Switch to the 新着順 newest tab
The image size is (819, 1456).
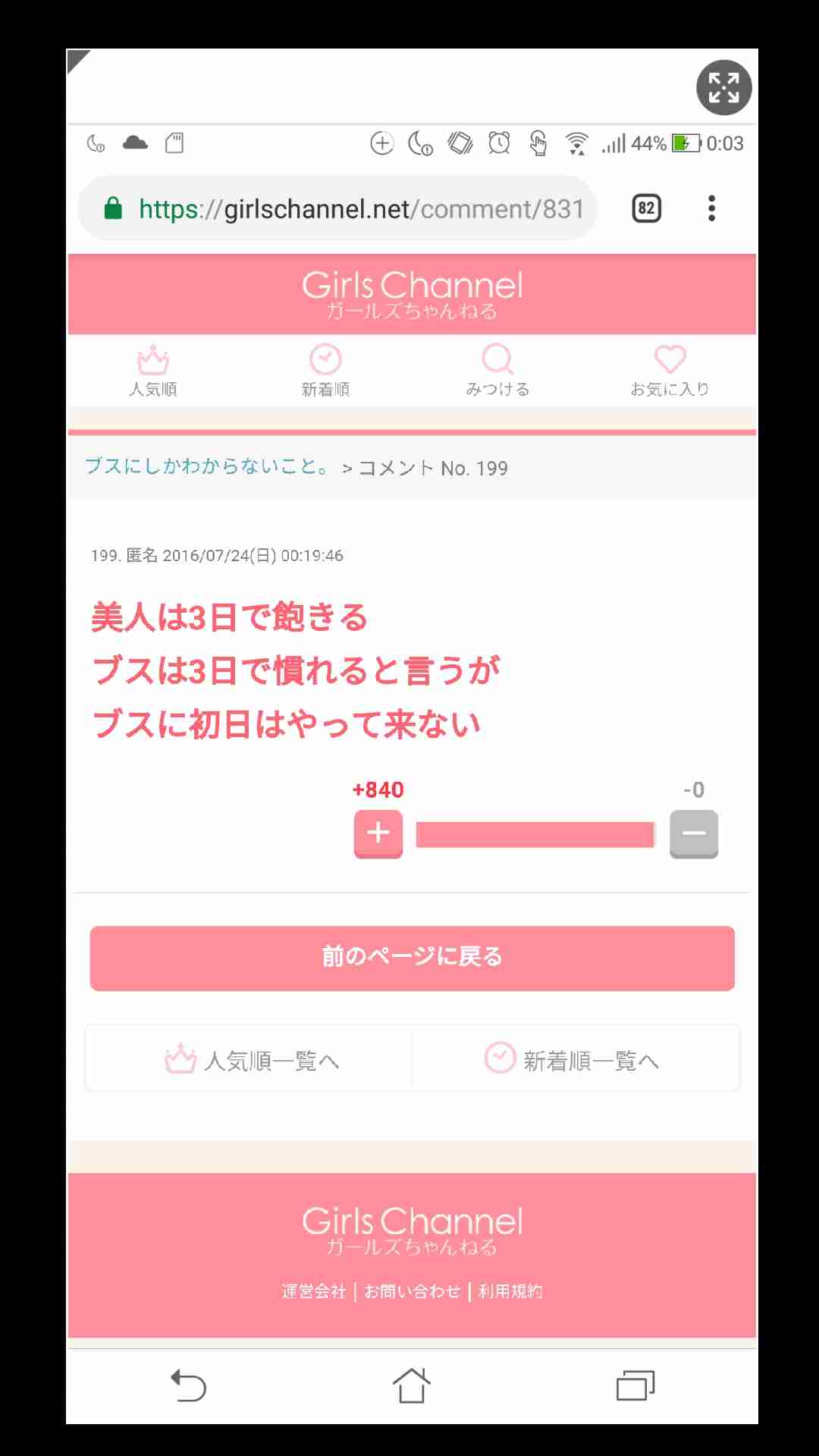[325, 371]
